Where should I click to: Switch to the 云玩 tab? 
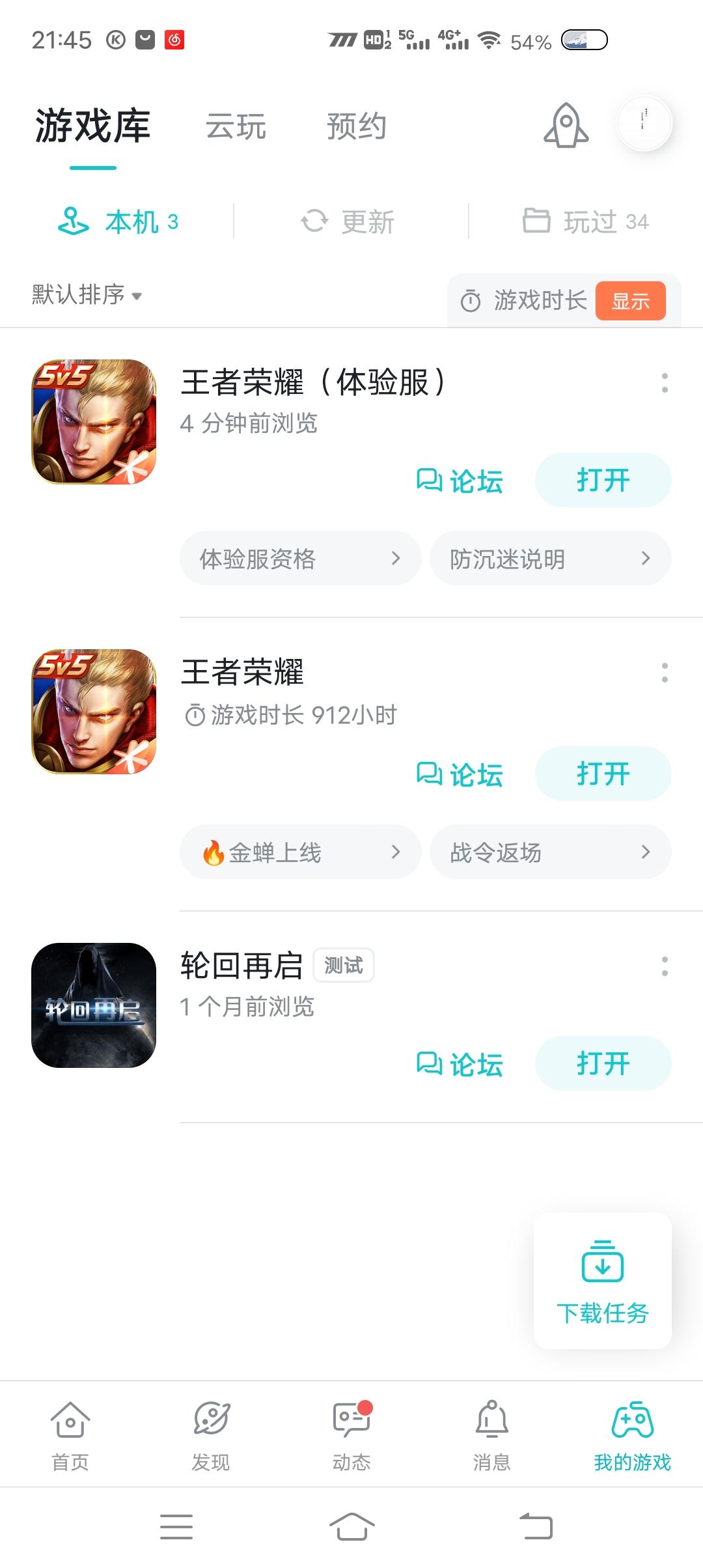[x=237, y=127]
